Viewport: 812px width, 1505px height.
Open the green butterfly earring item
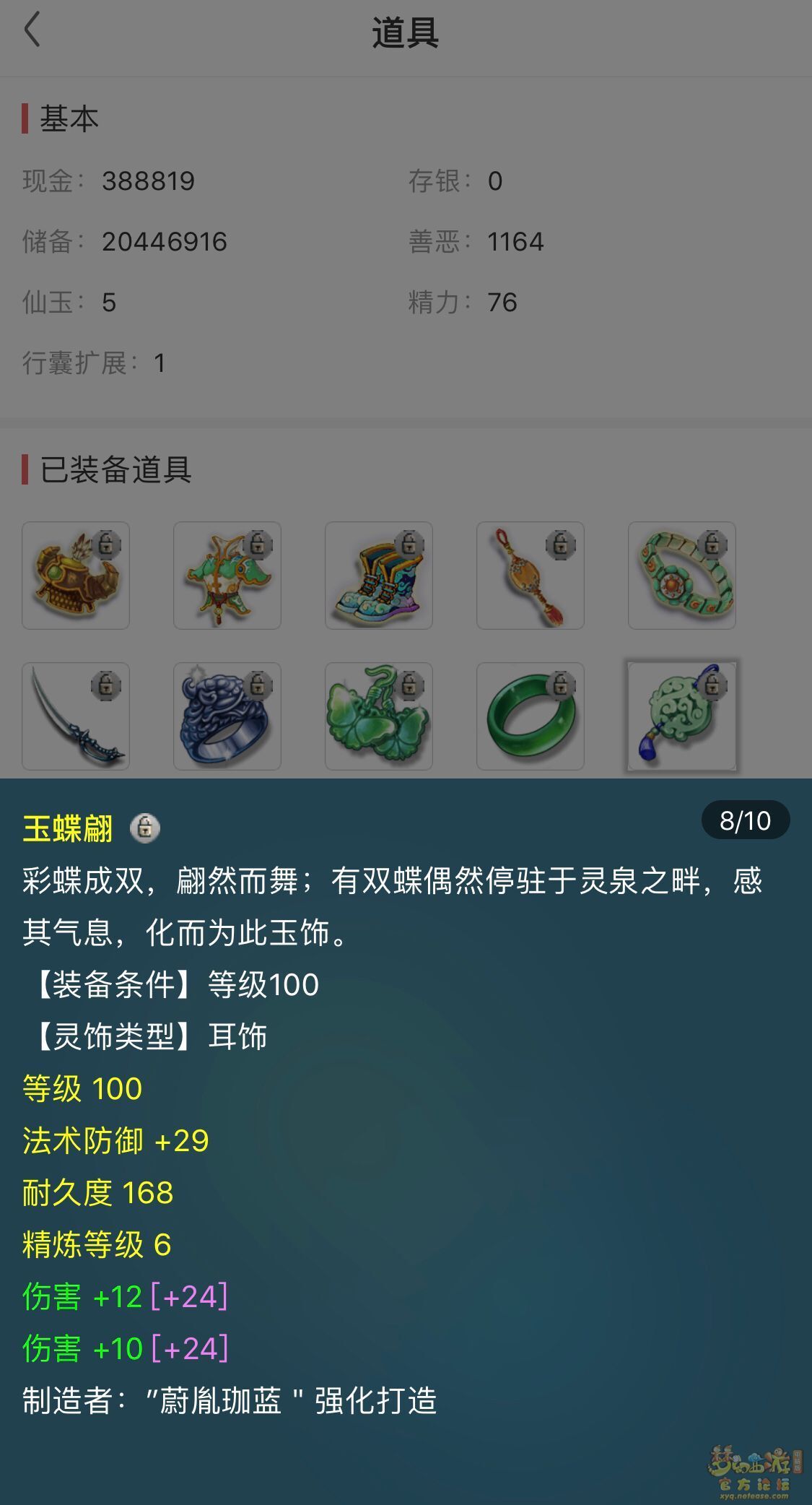coord(379,716)
